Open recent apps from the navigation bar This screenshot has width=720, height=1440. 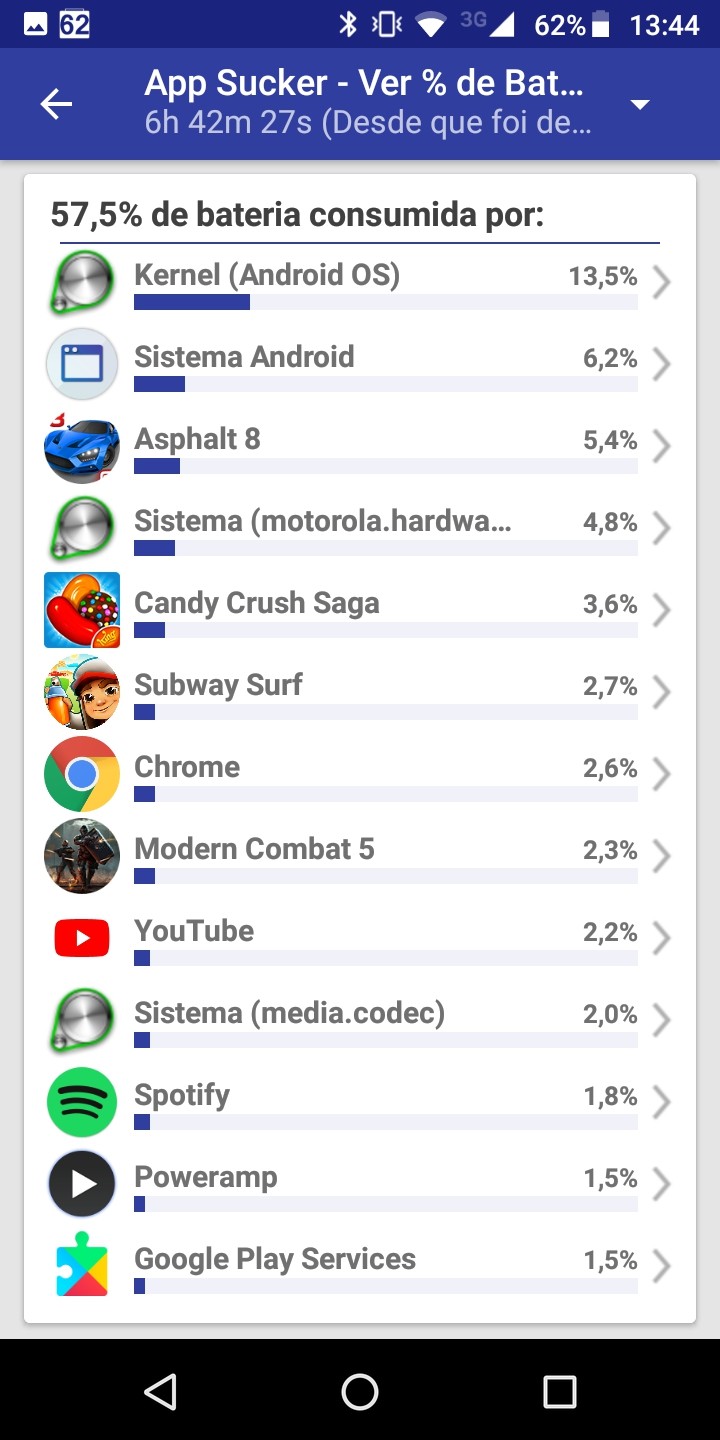[x=560, y=1391]
